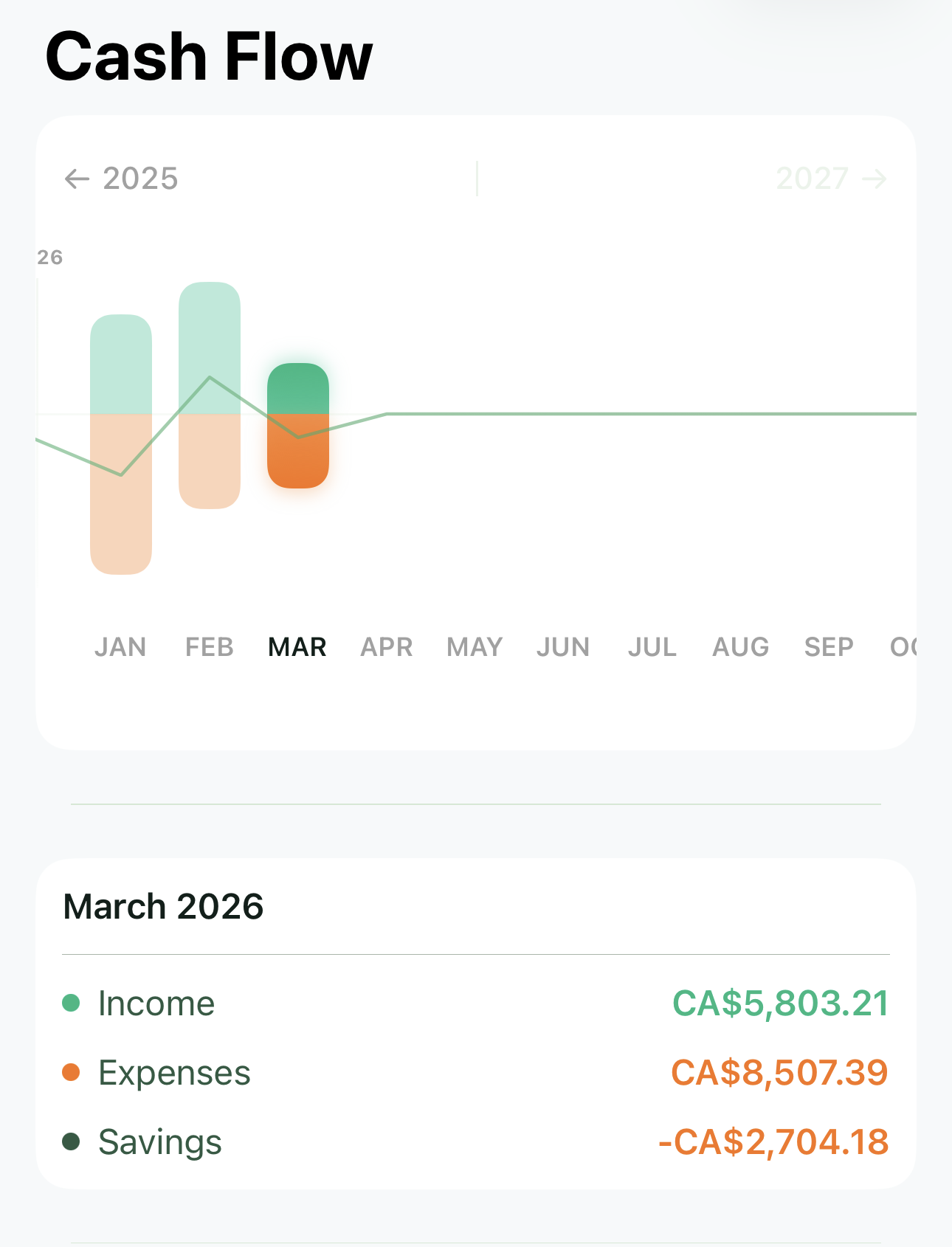Click the left arrow beside 2025

(75, 178)
